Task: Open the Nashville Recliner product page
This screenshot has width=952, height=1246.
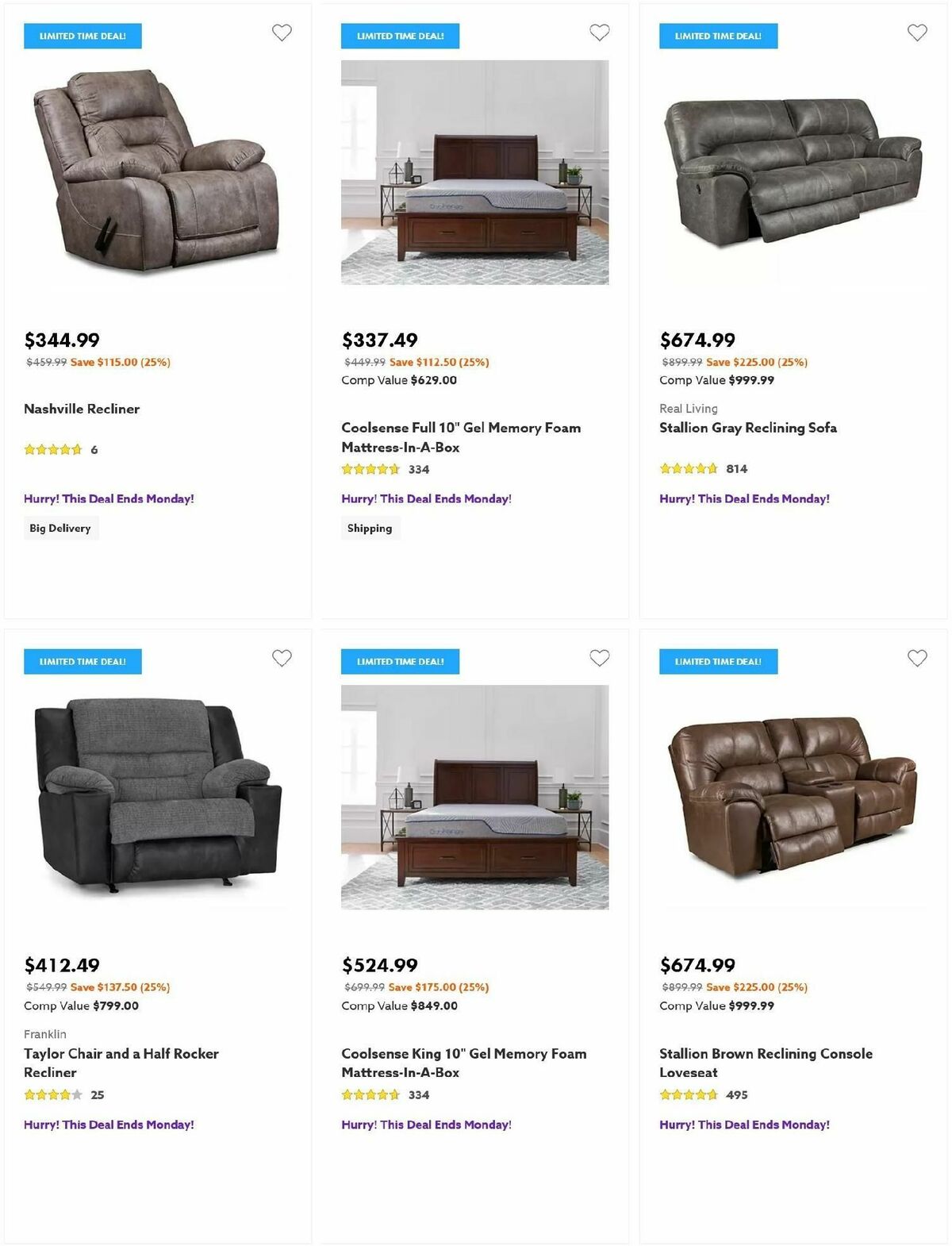Action: pos(81,409)
